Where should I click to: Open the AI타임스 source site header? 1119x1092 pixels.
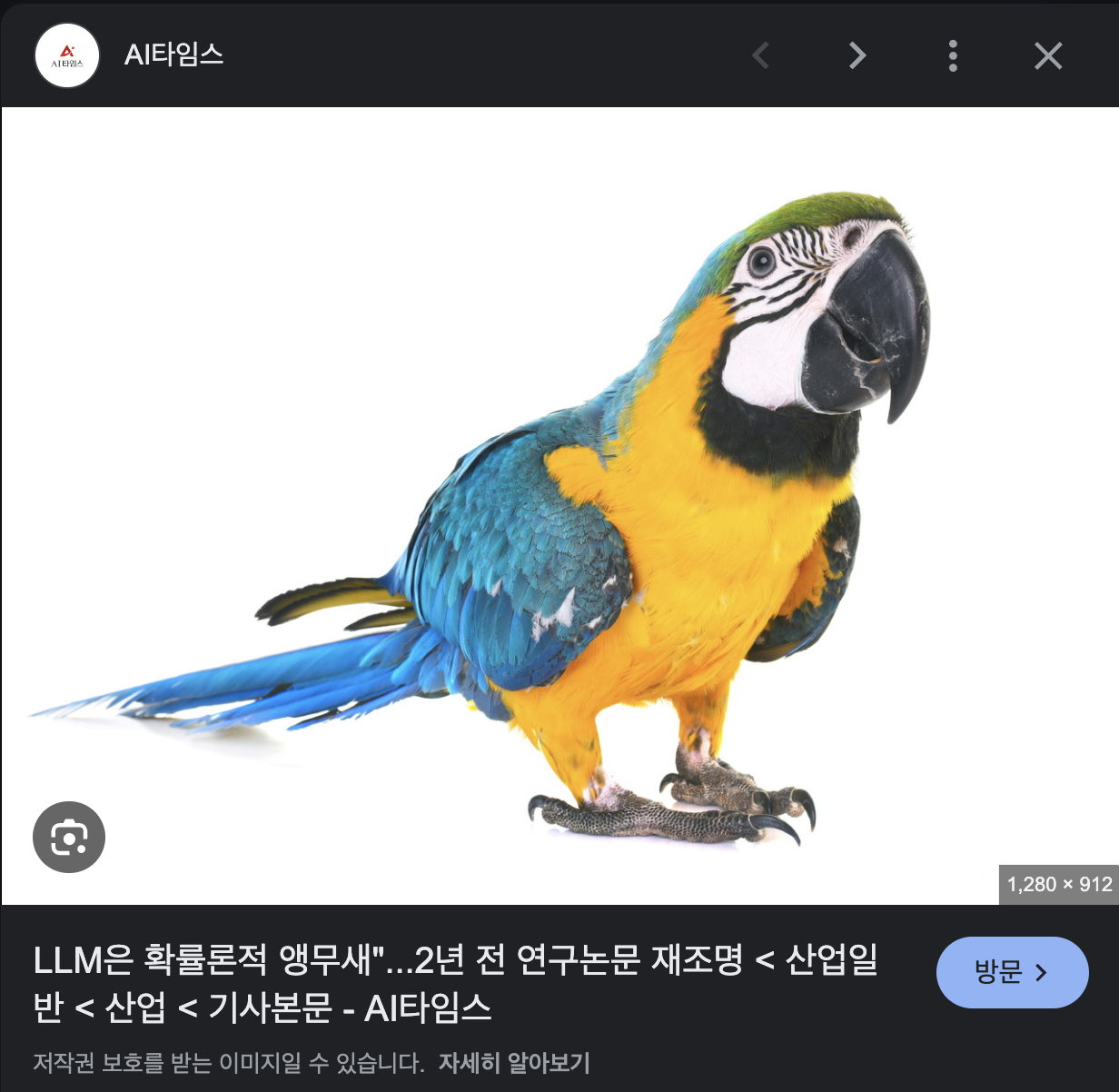point(173,55)
